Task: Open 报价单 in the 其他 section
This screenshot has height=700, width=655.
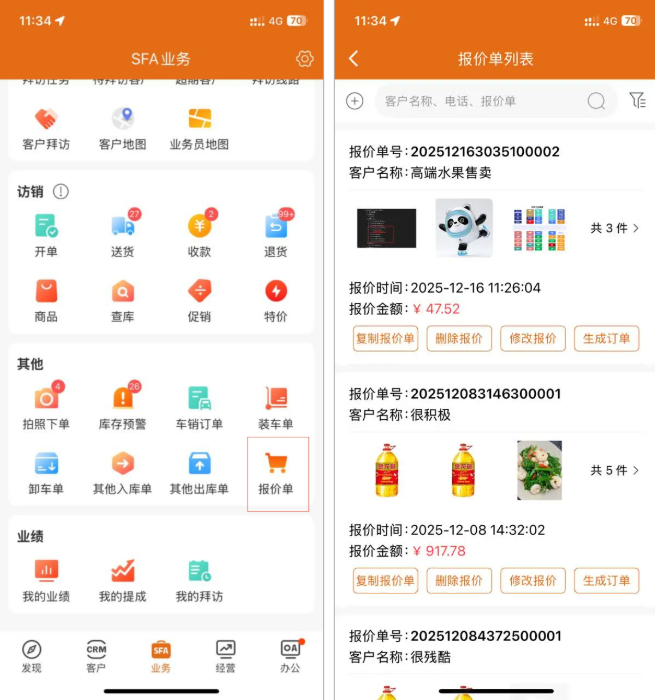Action: (276, 473)
